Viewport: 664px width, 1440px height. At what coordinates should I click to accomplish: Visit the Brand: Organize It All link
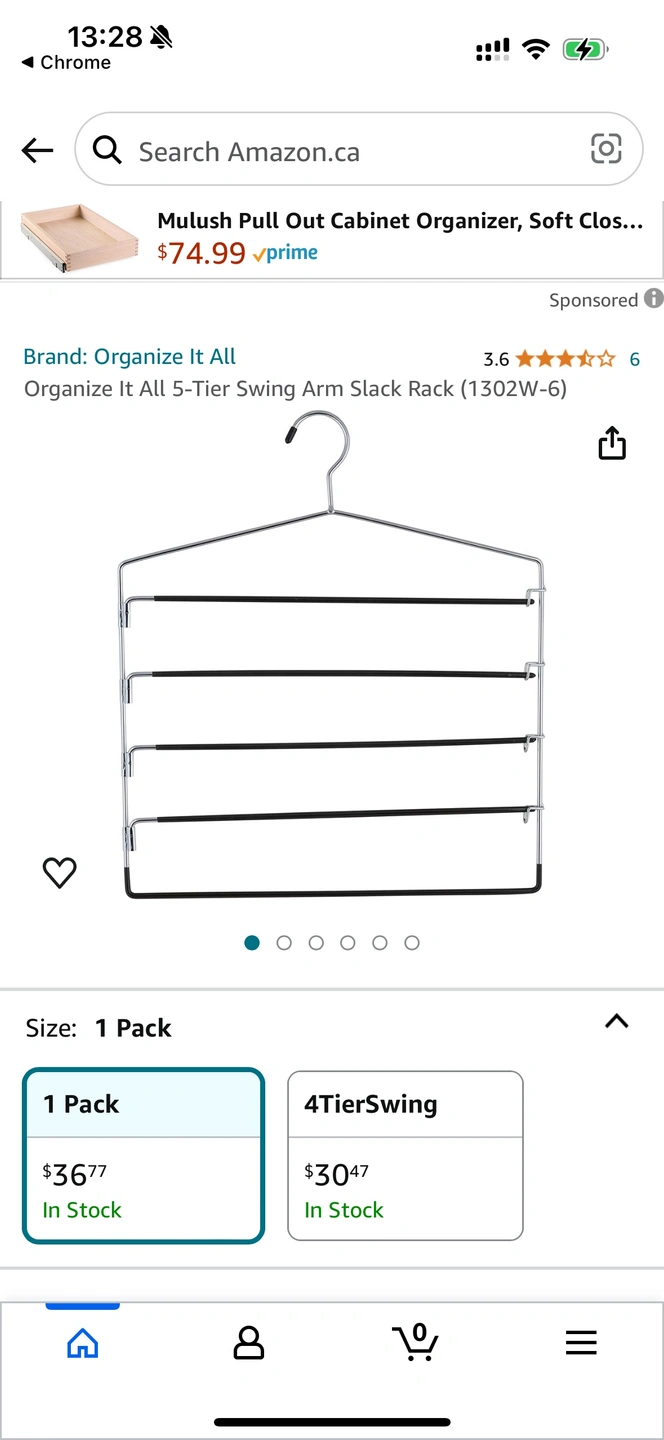(x=130, y=357)
